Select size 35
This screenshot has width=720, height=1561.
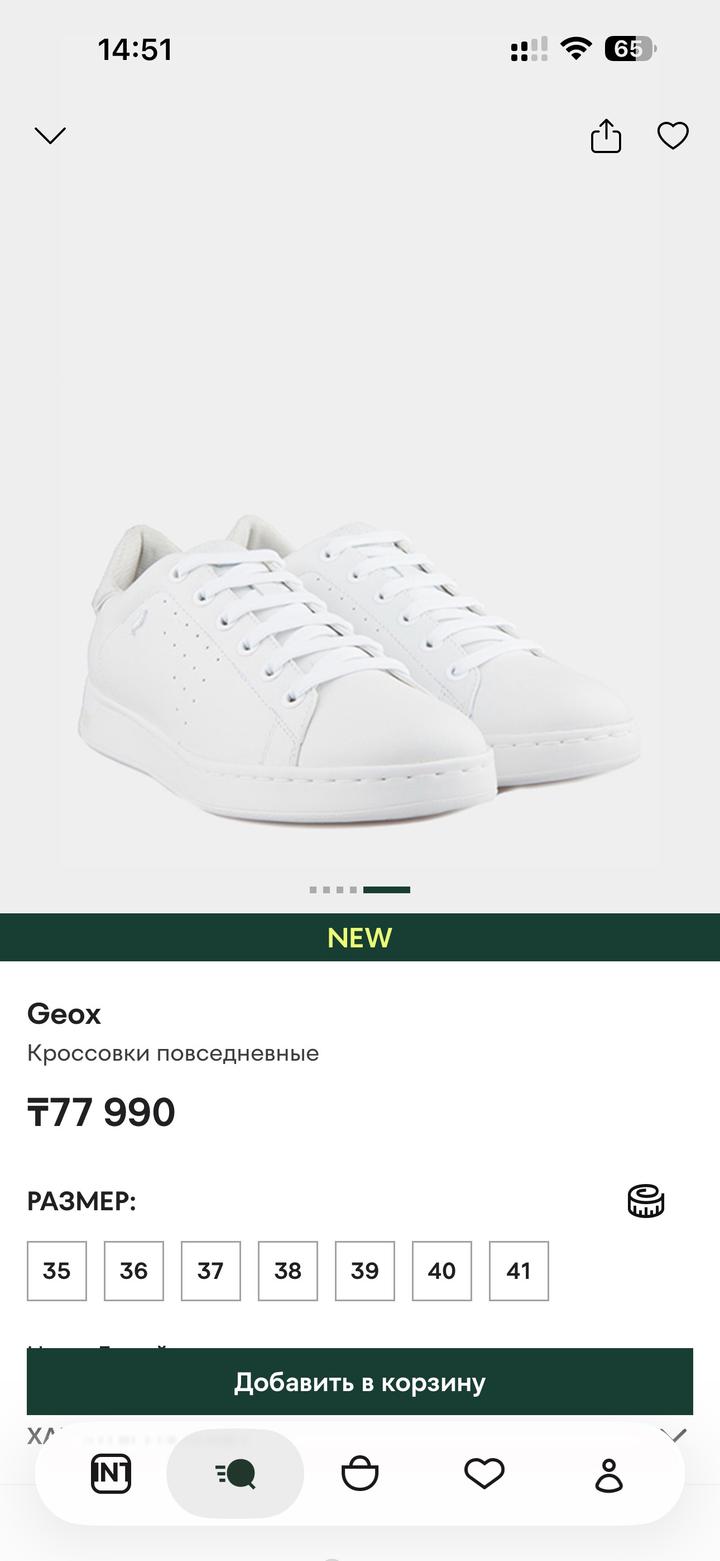(57, 1271)
